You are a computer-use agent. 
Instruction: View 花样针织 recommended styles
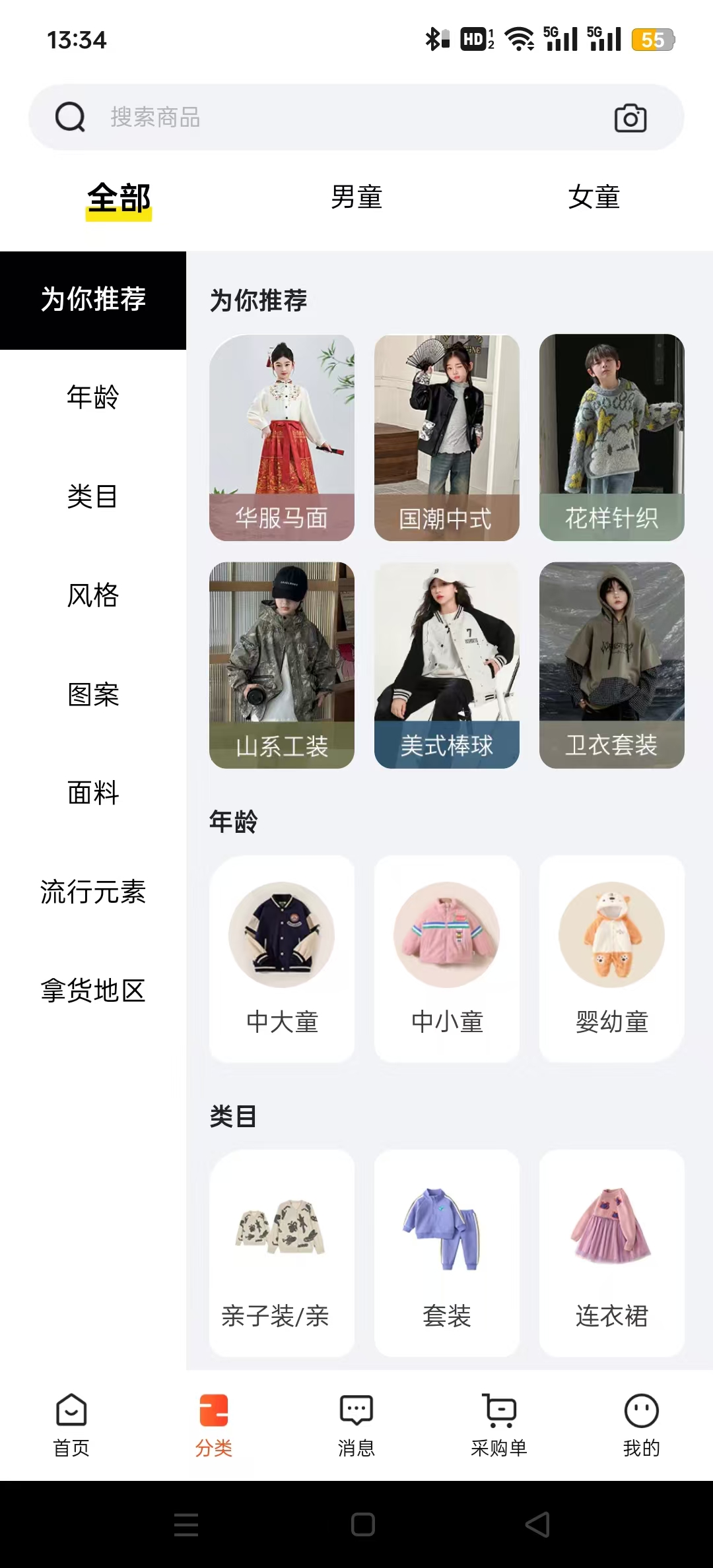tap(612, 438)
